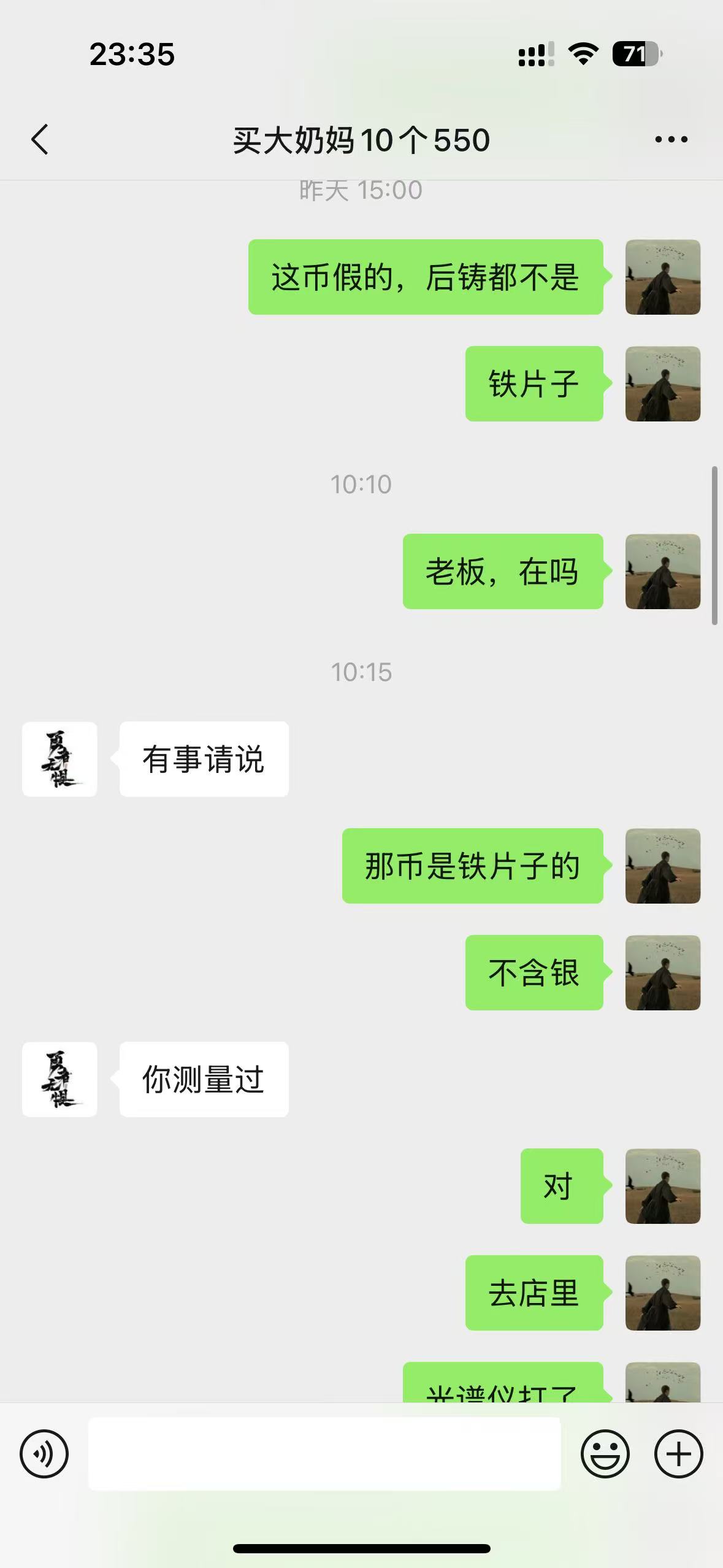The image size is (723, 1568).
Task: Open the emoji sticker panel
Action: point(605,1454)
